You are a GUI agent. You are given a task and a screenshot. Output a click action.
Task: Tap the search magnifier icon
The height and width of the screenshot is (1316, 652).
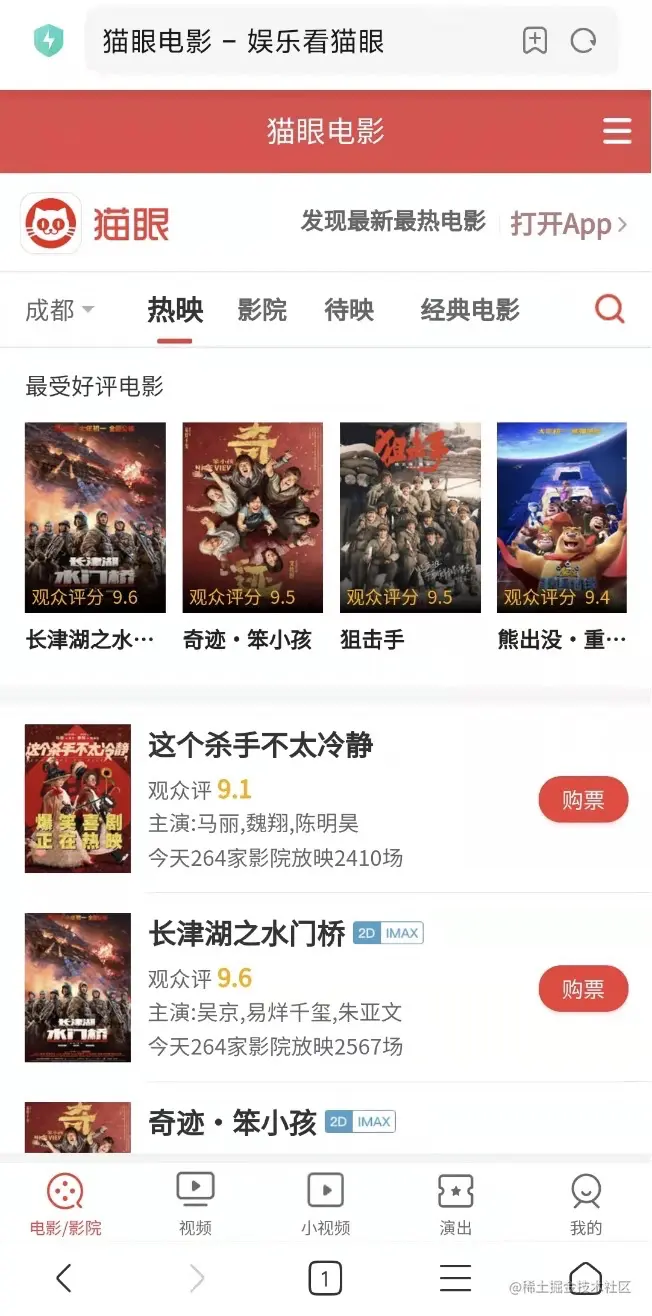coord(609,309)
